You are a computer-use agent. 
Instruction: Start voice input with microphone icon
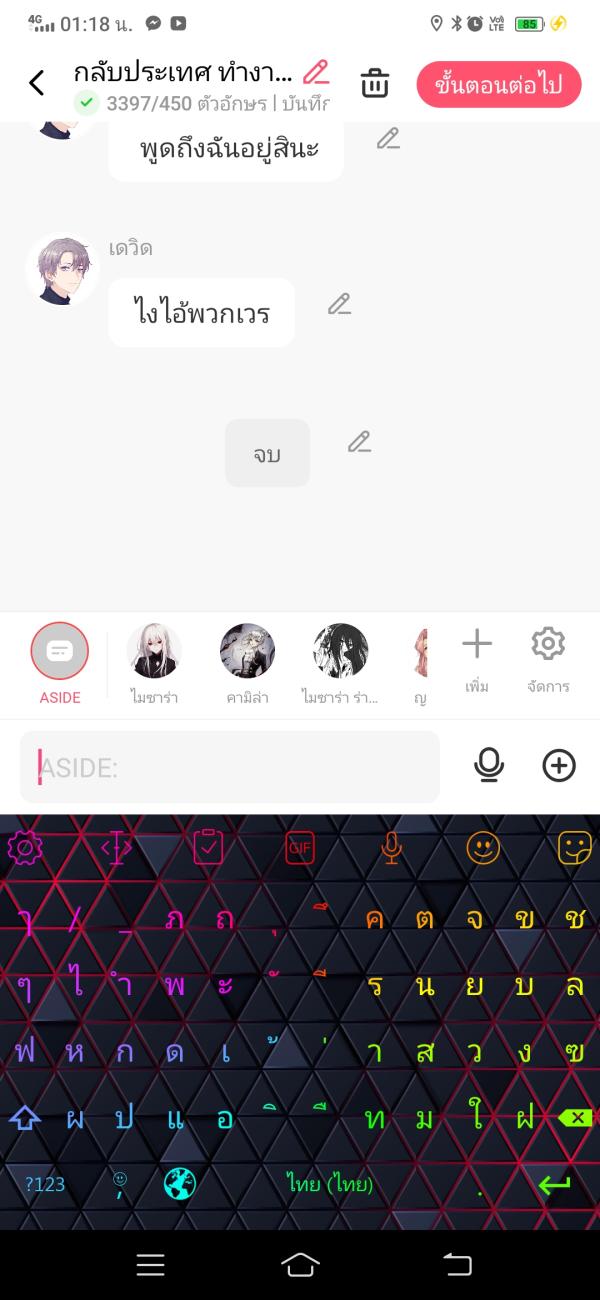coord(489,766)
